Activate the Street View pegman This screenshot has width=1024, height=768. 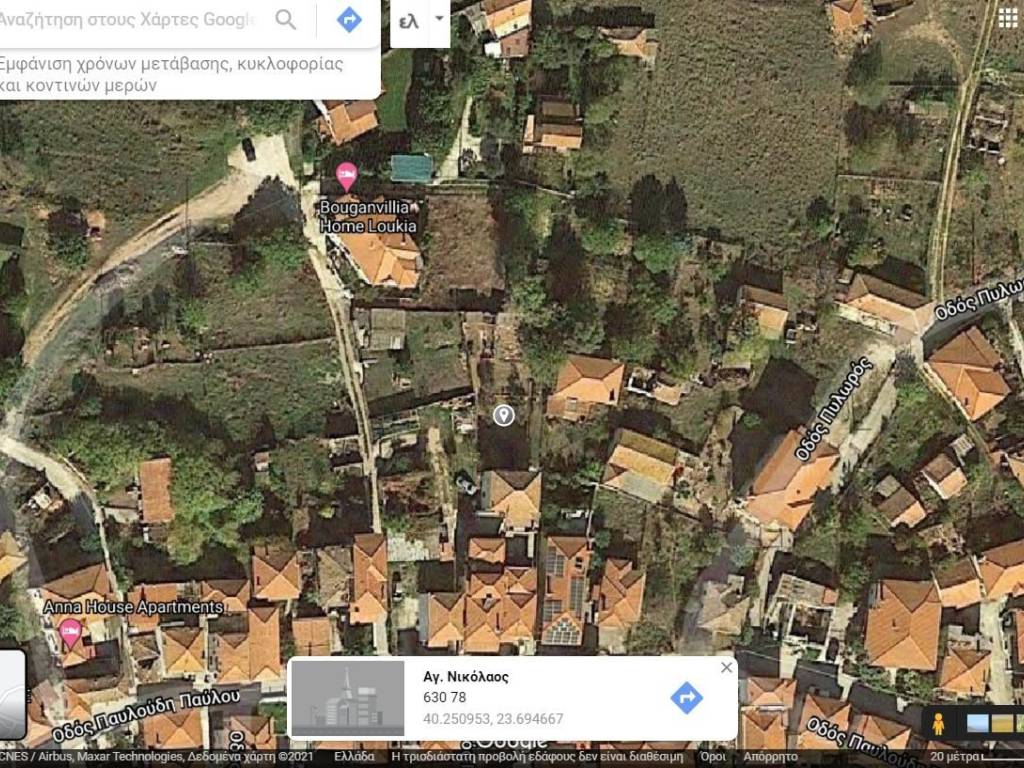[938, 722]
